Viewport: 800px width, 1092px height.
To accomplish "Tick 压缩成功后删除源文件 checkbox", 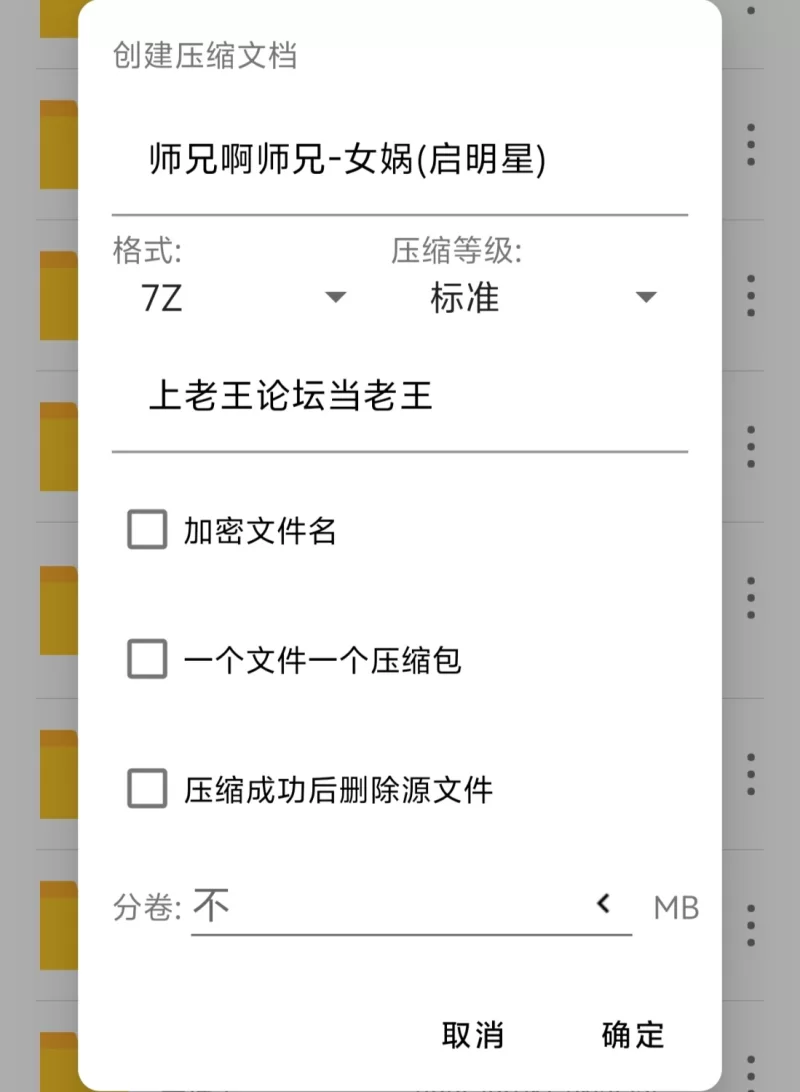I will [147, 790].
